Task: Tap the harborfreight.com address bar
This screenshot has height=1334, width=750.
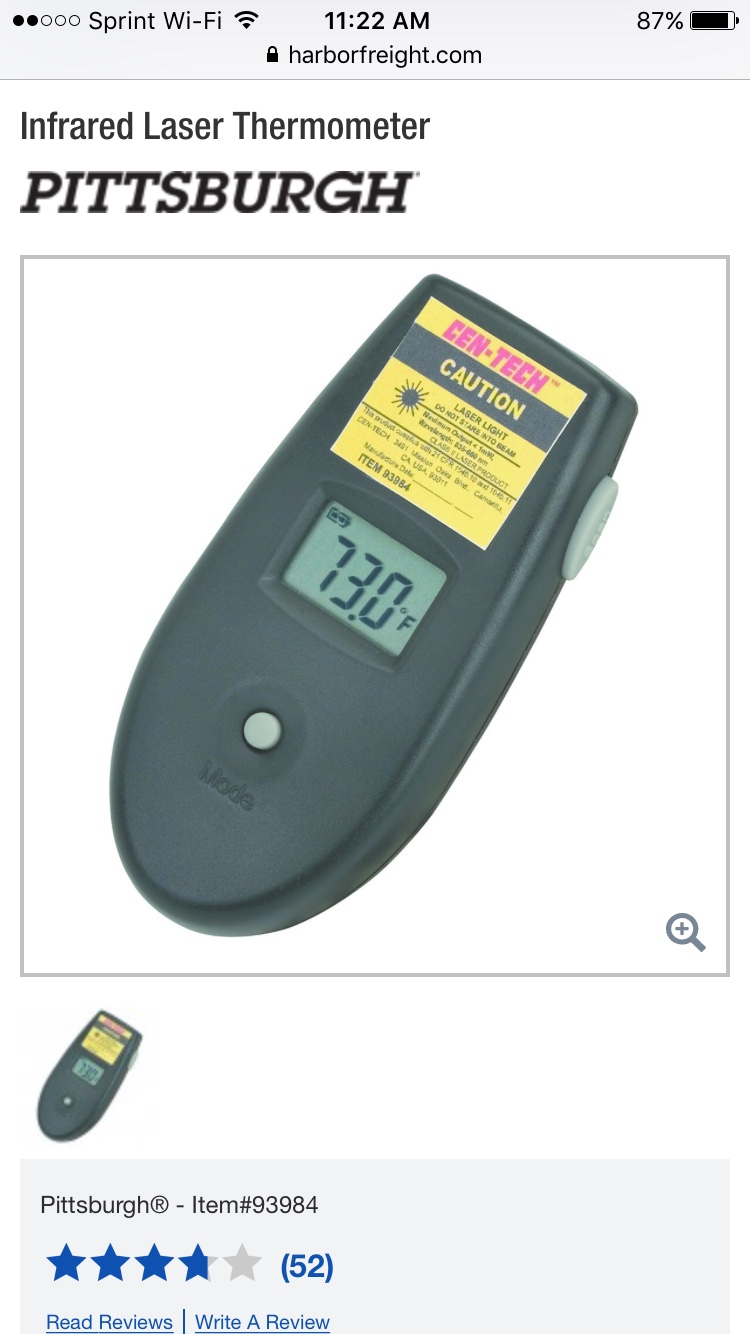Action: 375,55
